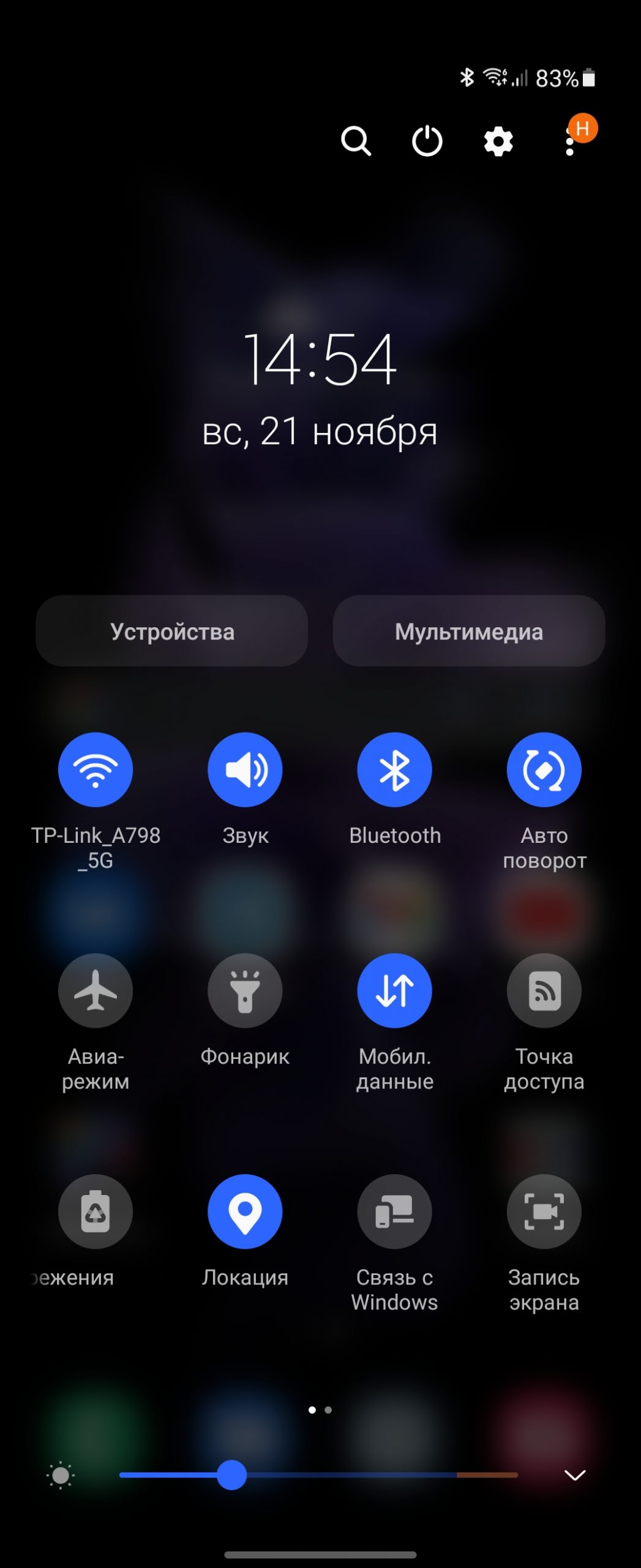Enable Точка доступа hotspot

pyautogui.click(x=544, y=990)
